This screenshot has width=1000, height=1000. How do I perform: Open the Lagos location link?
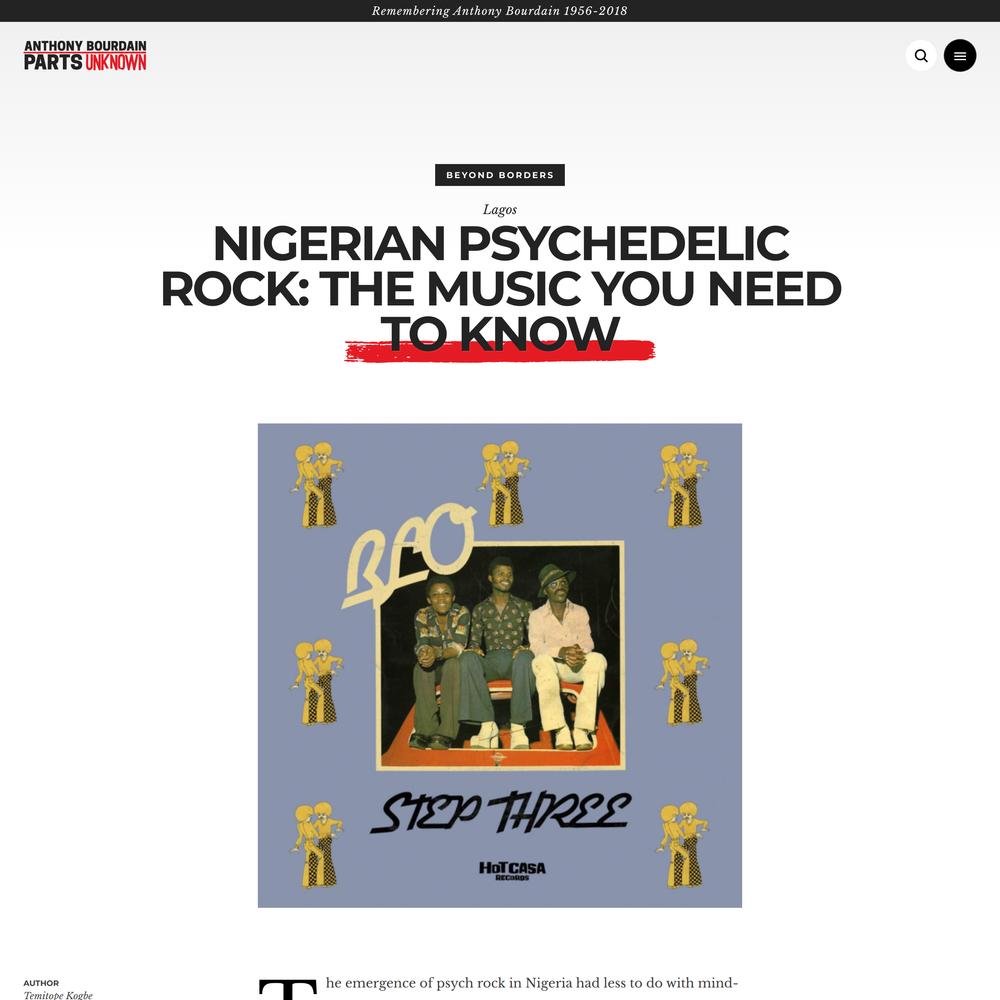pyautogui.click(x=500, y=210)
